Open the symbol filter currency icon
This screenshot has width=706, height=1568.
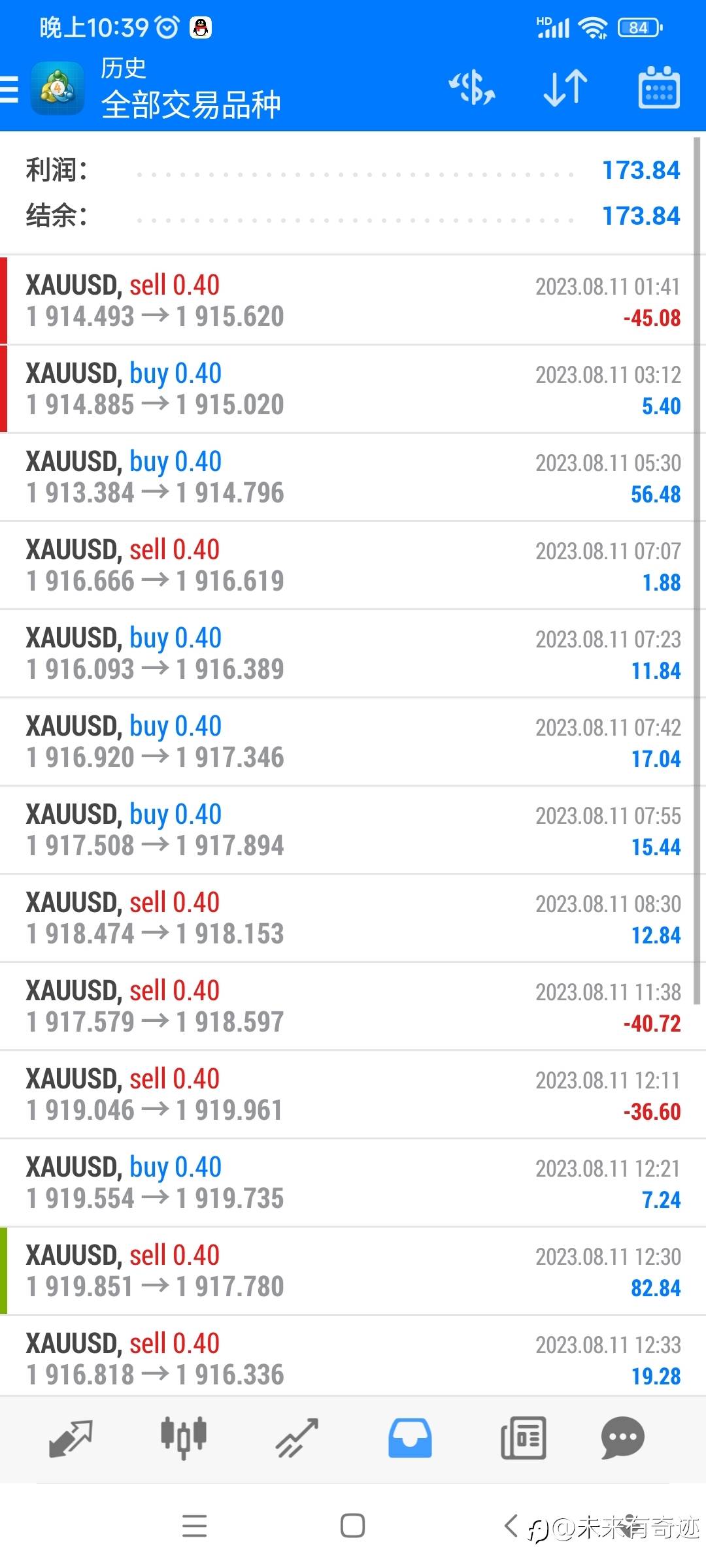[x=472, y=88]
